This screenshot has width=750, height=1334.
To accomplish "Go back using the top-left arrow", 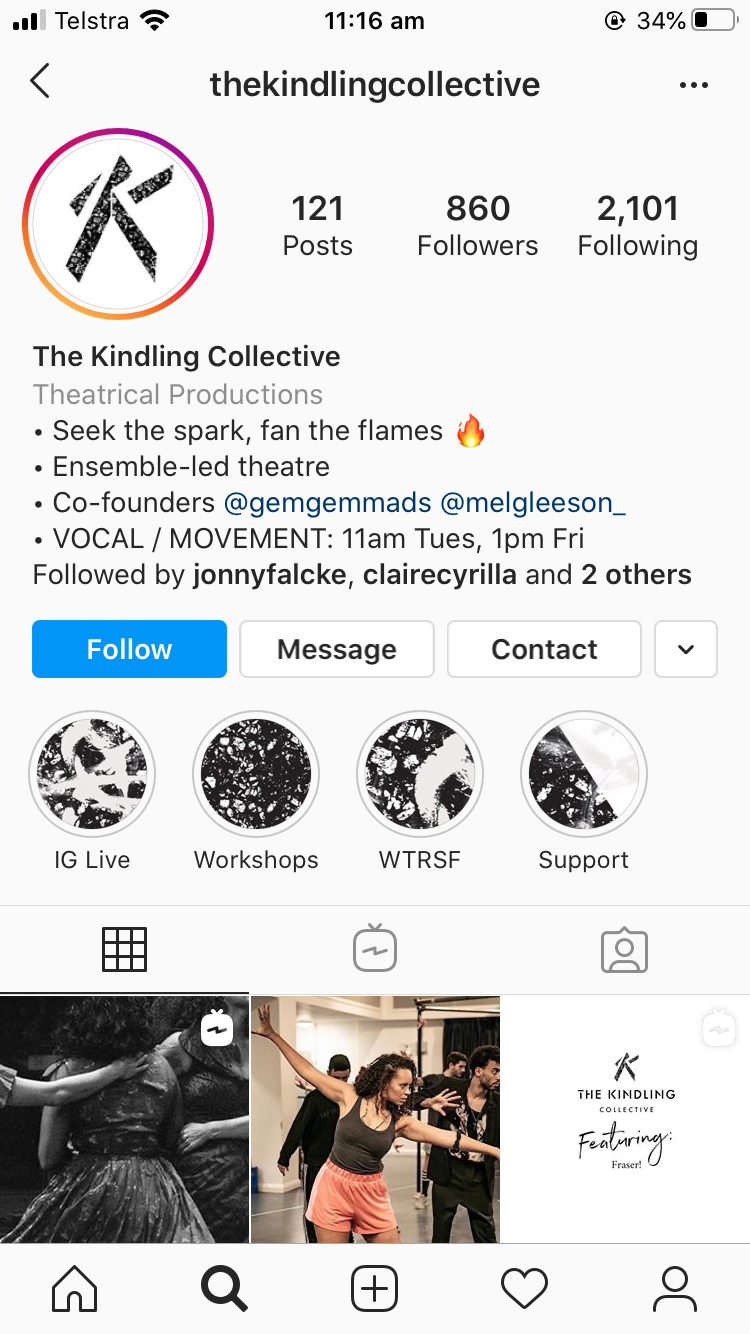I will pyautogui.click(x=40, y=81).
